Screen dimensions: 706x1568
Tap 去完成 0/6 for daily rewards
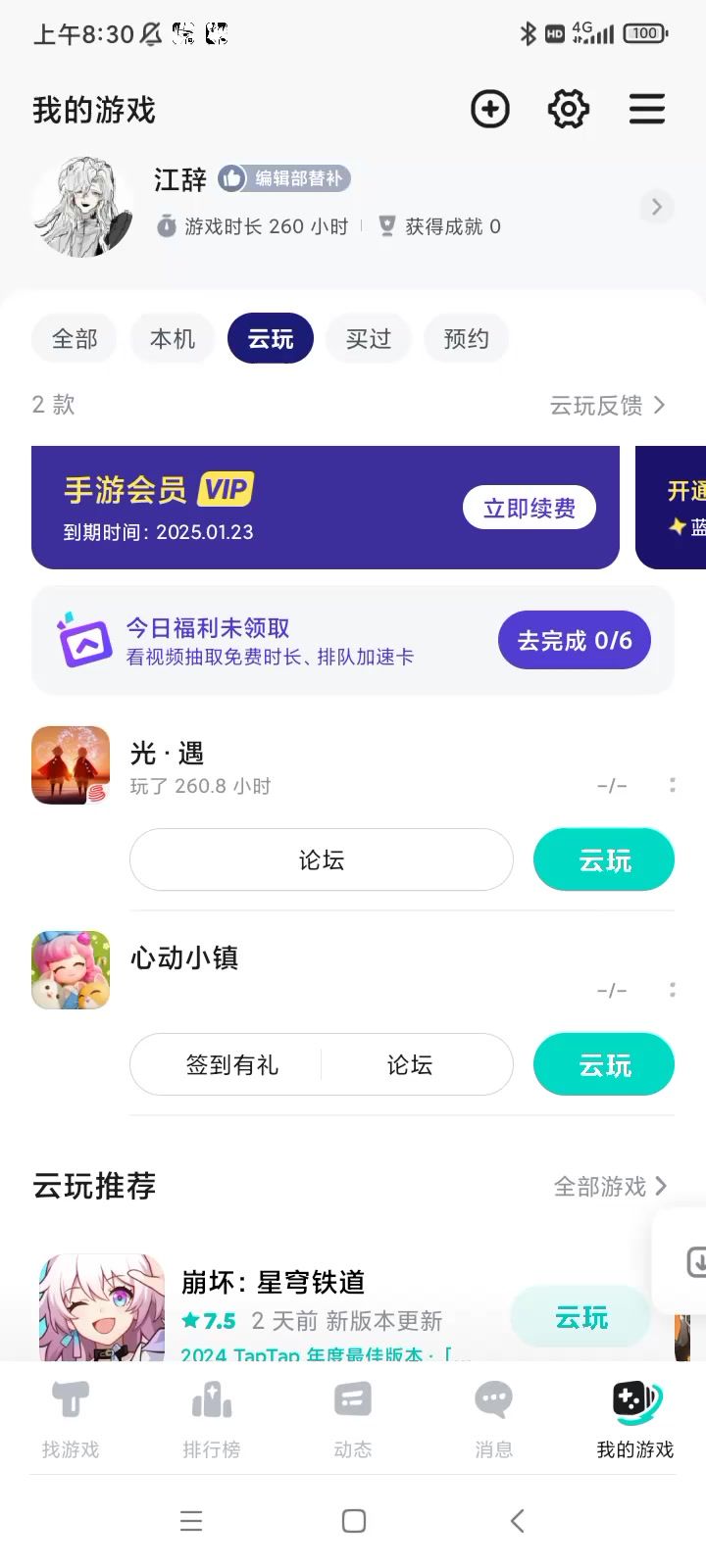[575, 641]
